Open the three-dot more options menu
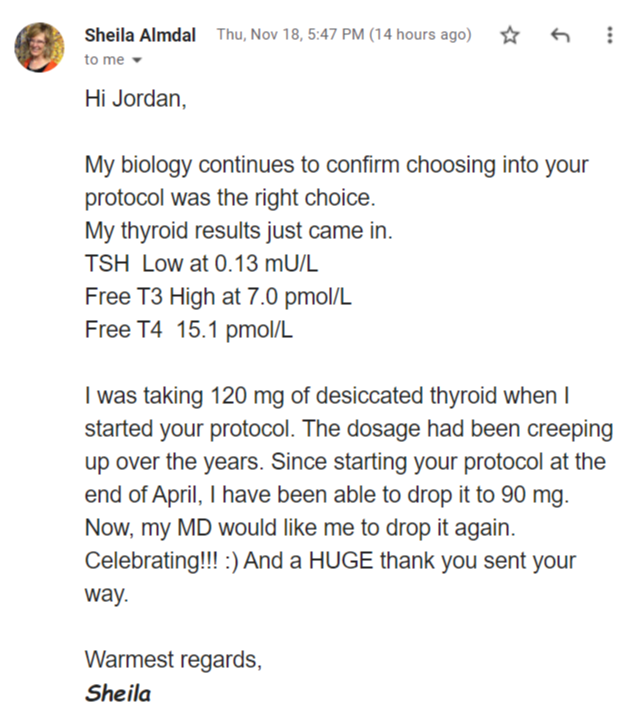 pos(610,36)
